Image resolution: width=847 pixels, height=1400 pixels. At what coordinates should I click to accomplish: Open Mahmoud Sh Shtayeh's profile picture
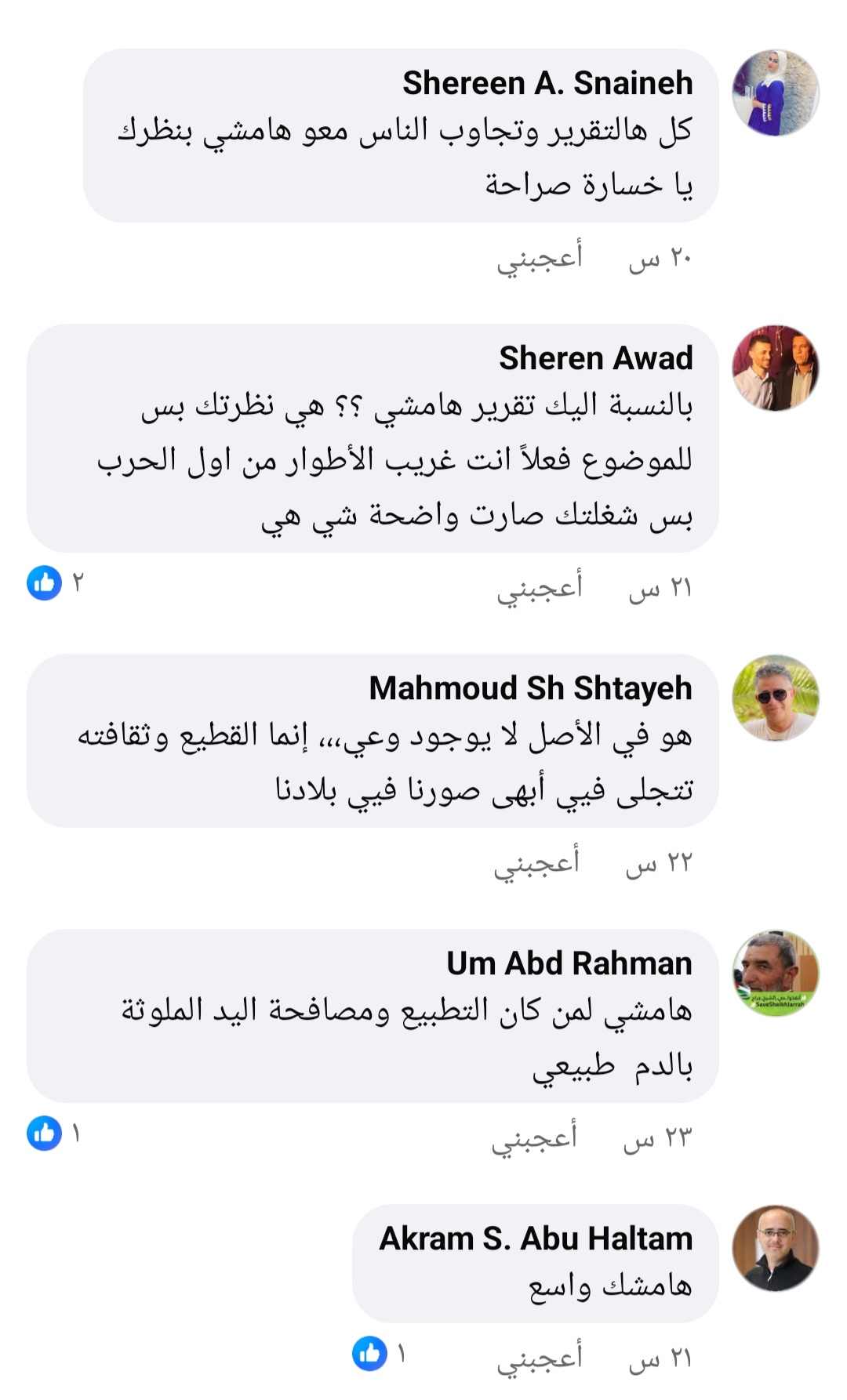[775, 698]
